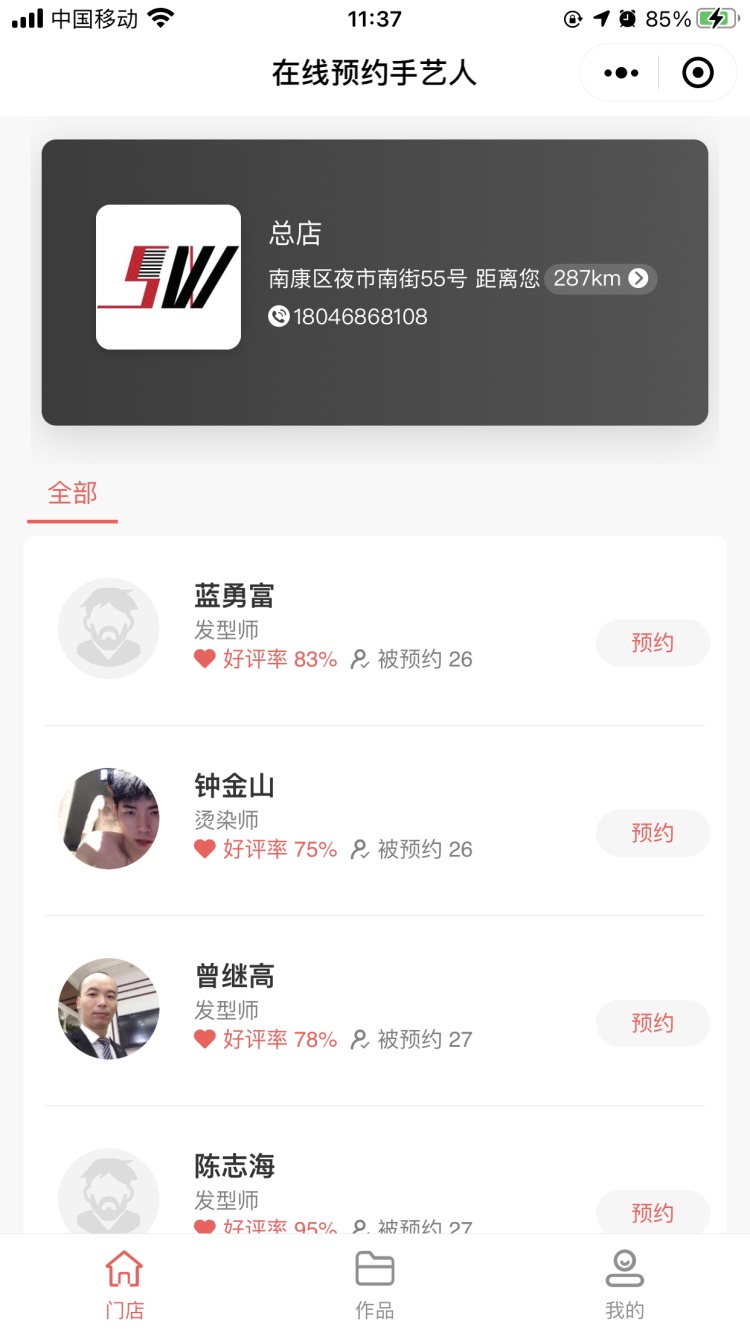Screen dimensions: 750x1333
Task: Select the 全部 category tab
Action: pyautogui.click(x=72, y=493)
